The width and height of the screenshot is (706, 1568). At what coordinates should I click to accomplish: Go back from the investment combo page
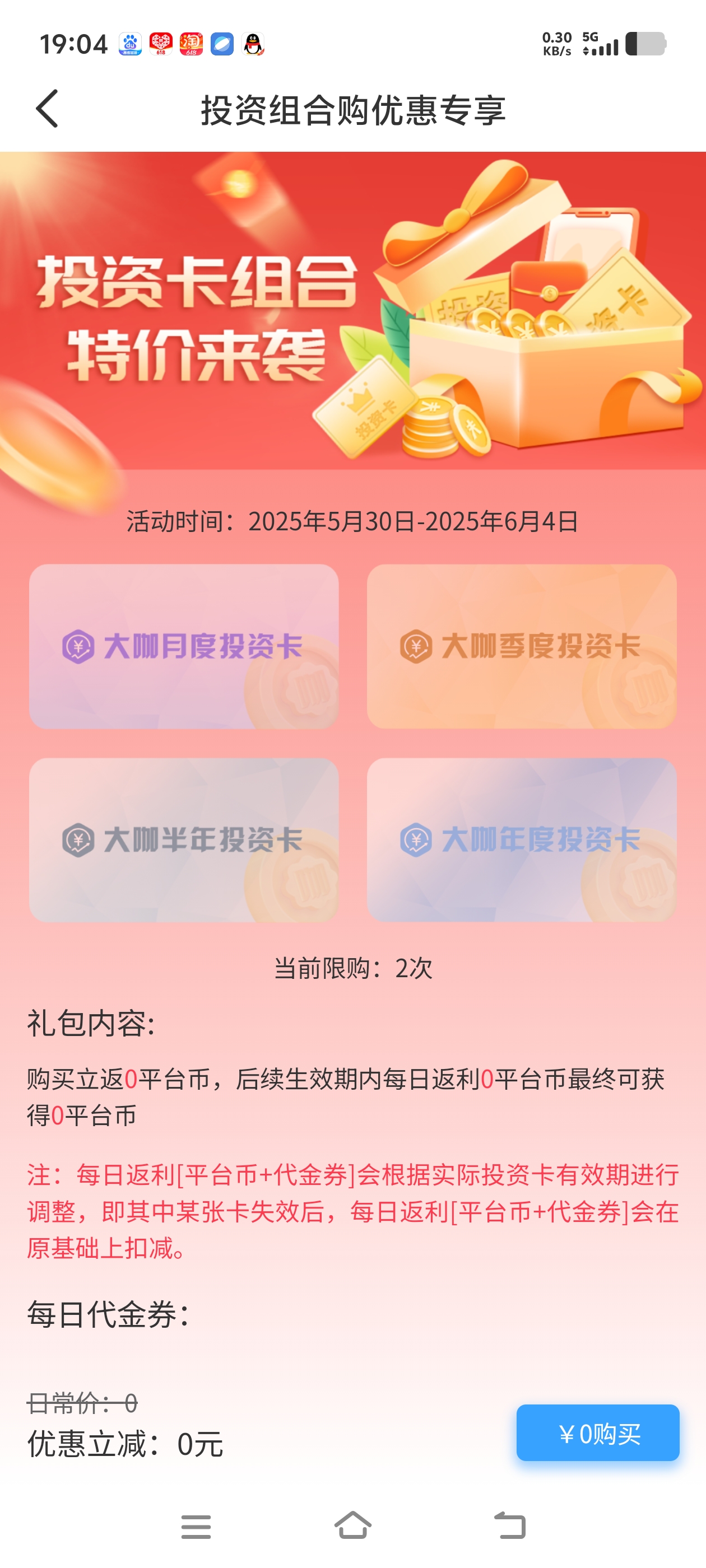click(x=48, y=109)
